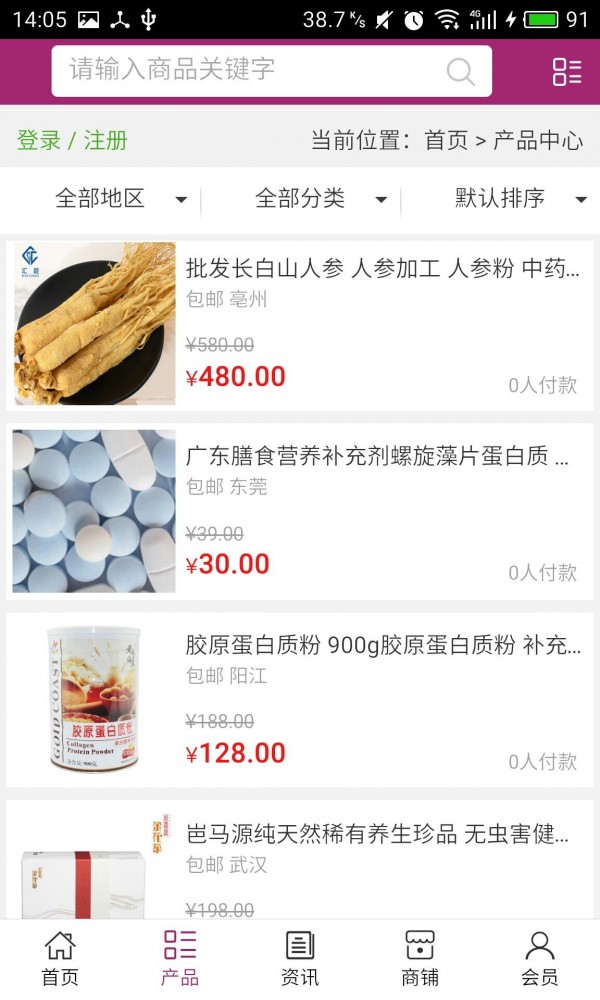Select the 产品 products tab
Image resolution: width=600 pixels, height=1000 pixels.
[x=180, y=958]
